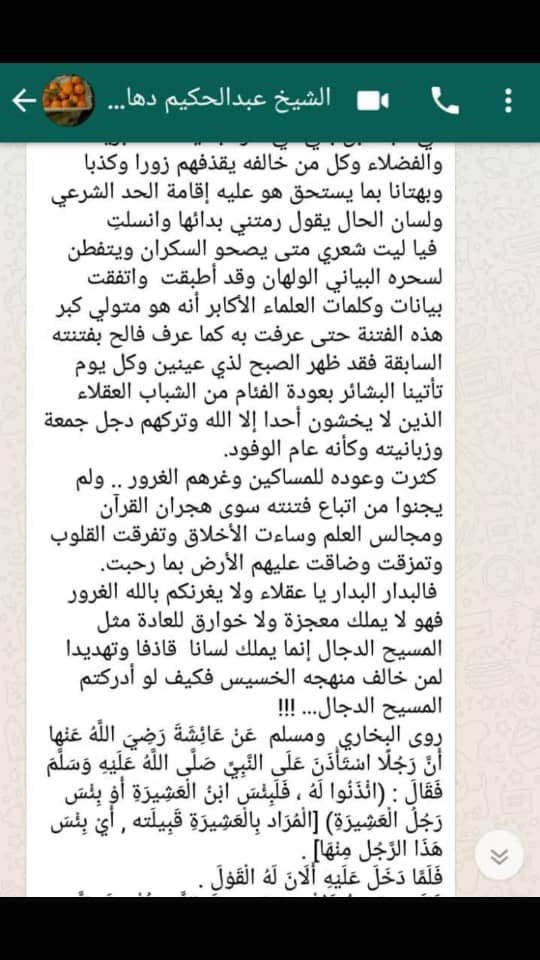Jump to the latest message
The width and height of the screenshot is (540, 960).
[499, 855]
